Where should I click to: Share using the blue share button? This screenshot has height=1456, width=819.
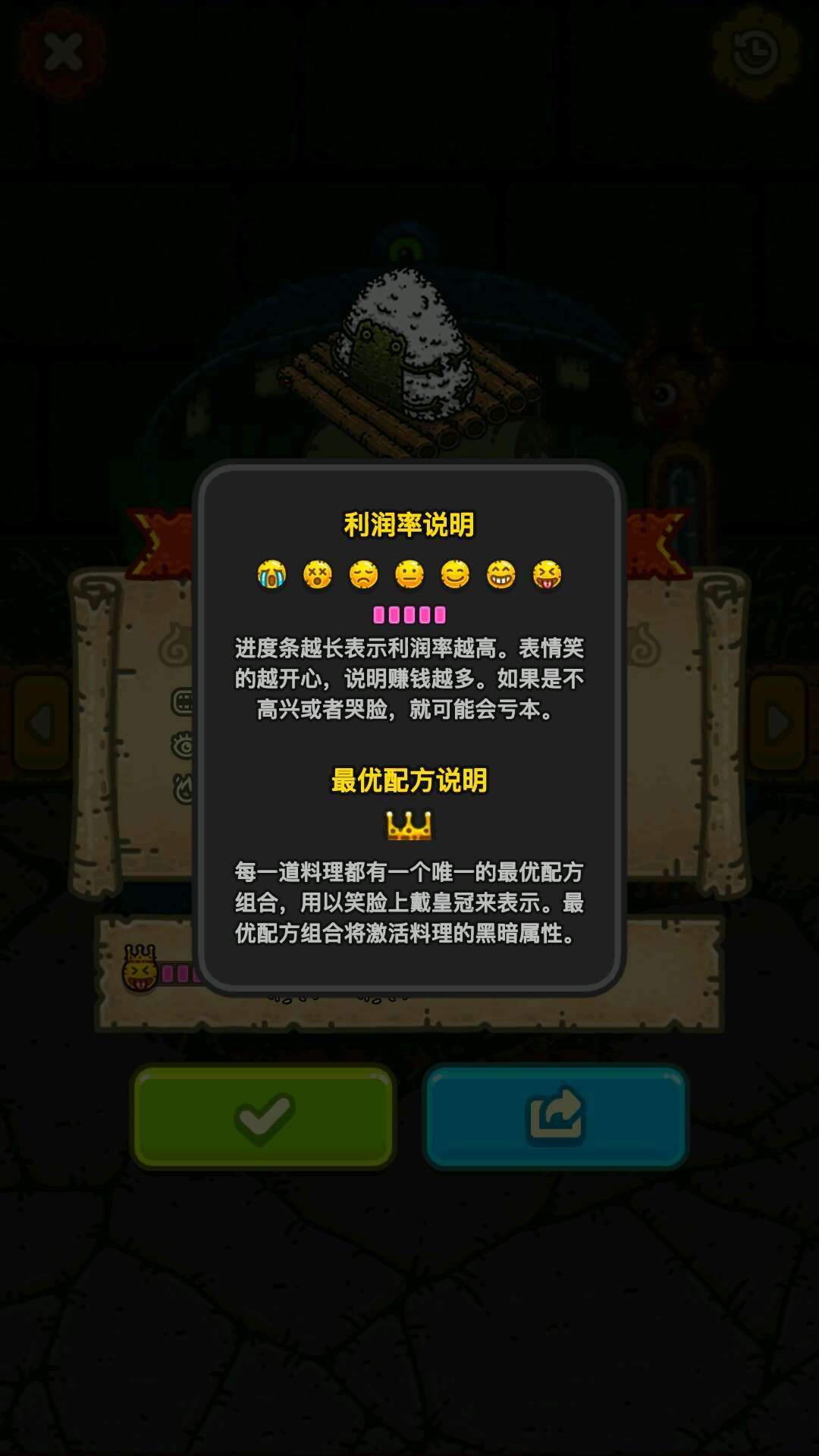tap(555, 1117)
